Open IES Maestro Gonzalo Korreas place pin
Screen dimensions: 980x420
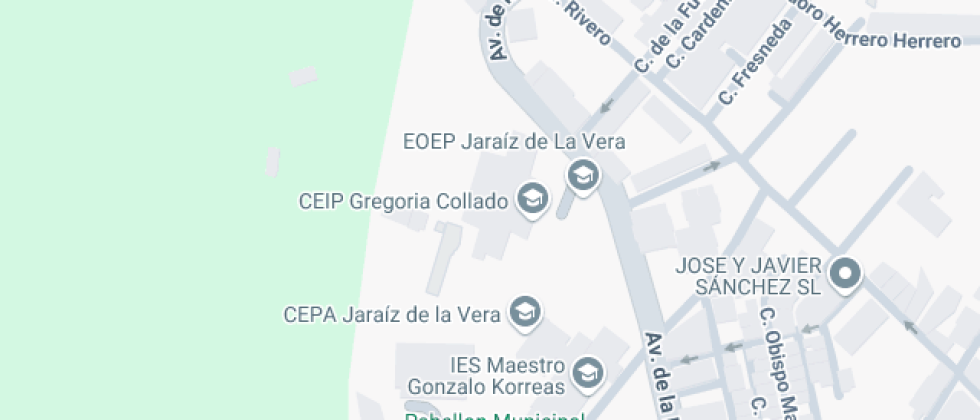click(588, 373)
